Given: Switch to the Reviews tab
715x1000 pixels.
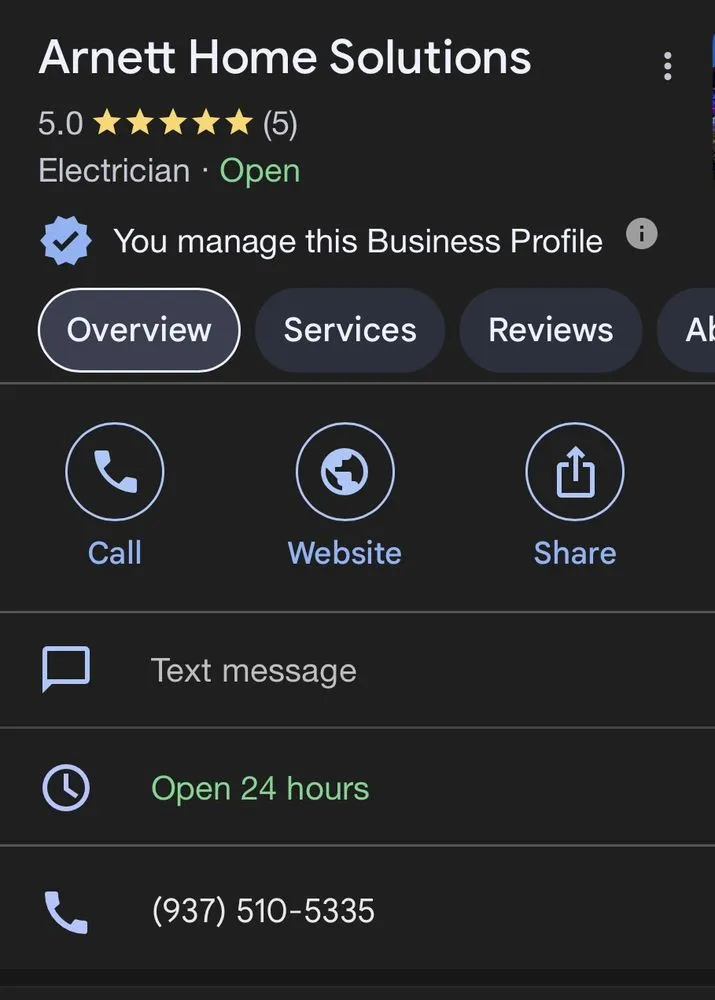Looking at the screenshot, I should tap(550, 330).
